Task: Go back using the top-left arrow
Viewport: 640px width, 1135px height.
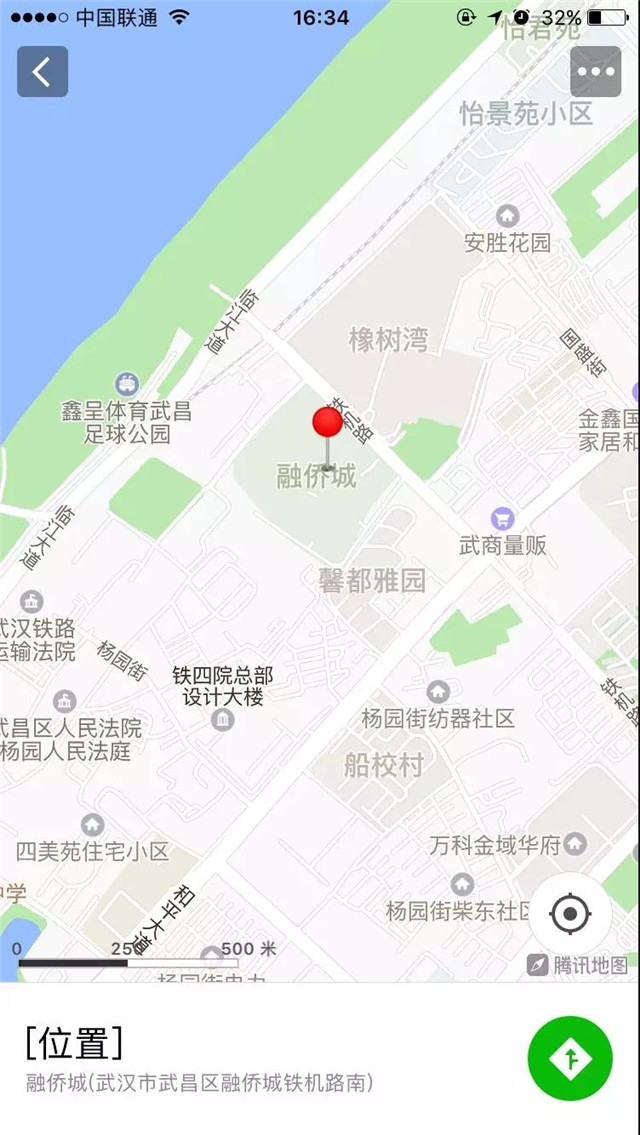Action: [43, 72]
